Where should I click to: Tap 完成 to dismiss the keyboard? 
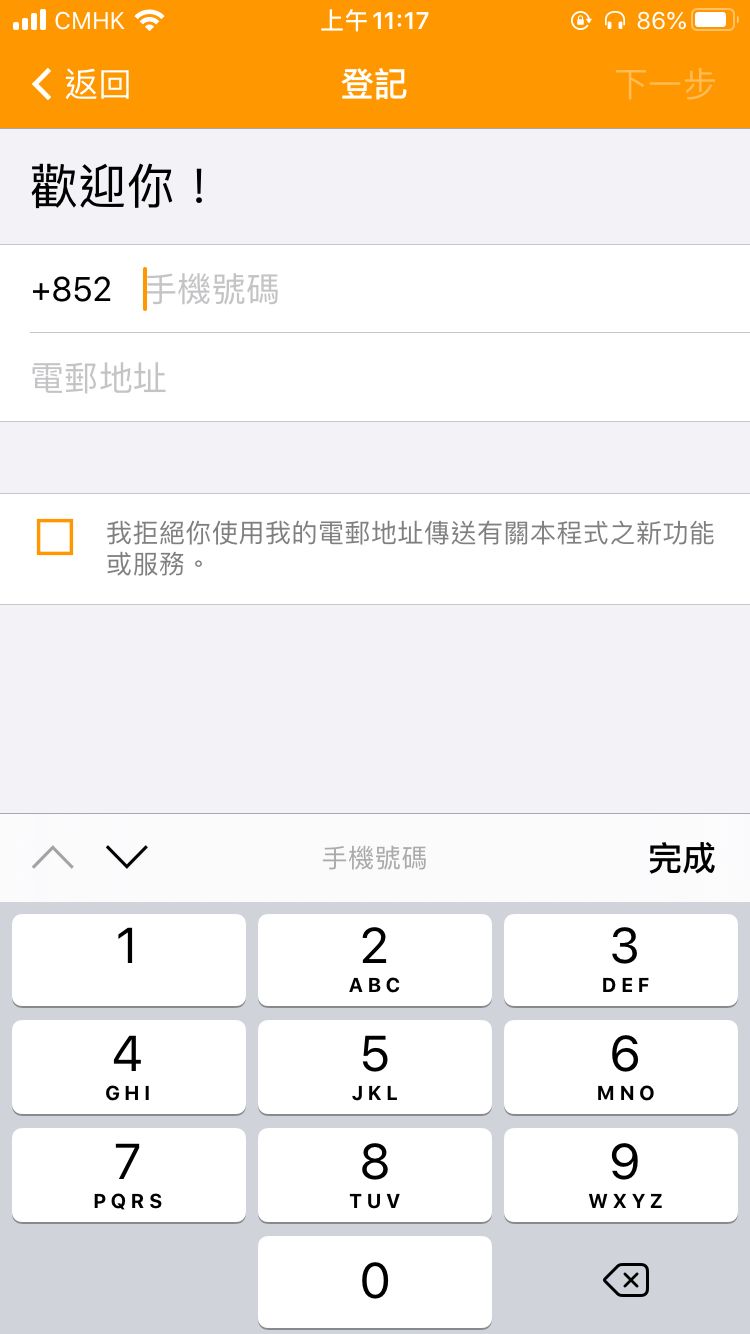pyautogui.click(x=681, y=858)
